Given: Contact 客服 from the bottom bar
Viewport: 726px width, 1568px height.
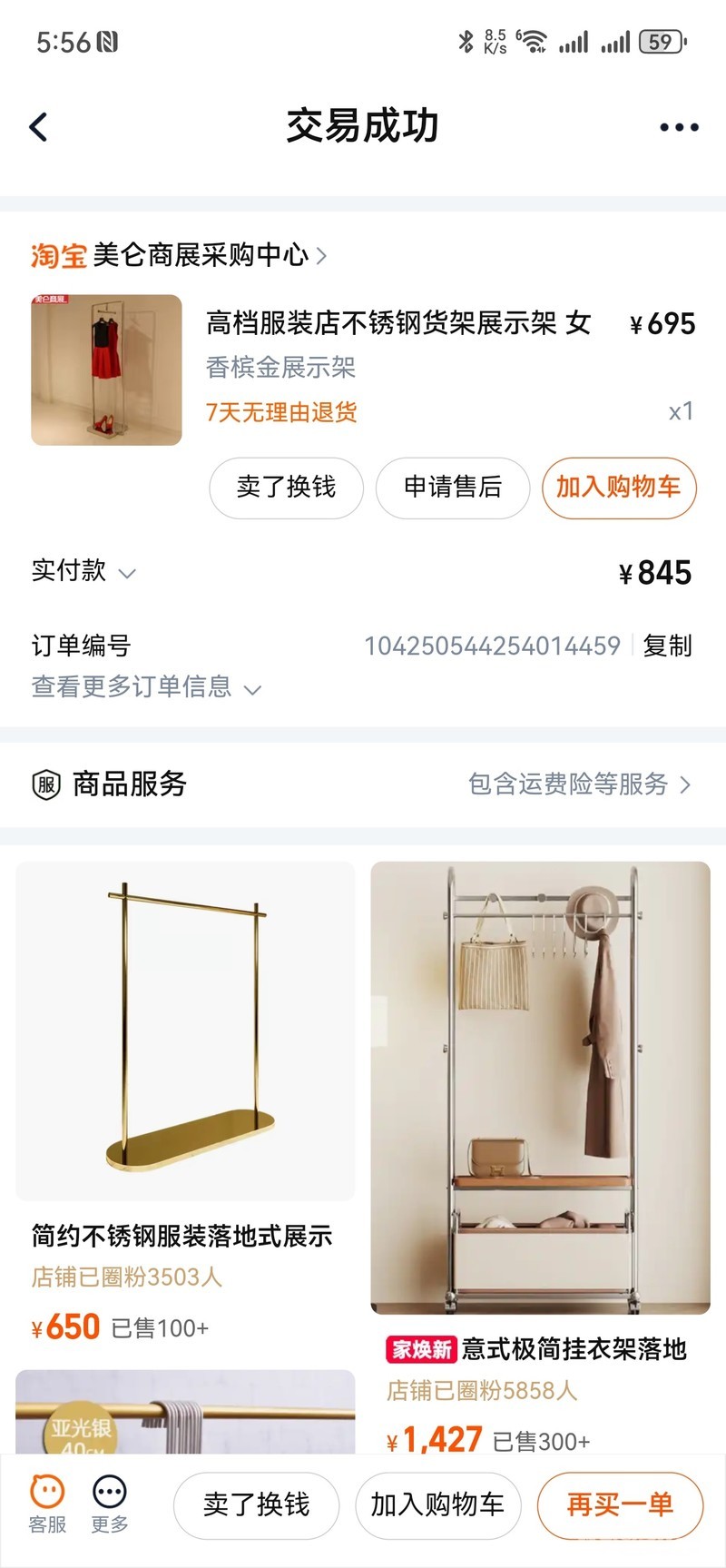Looking at the screenshot, I should (x=47, y=1503).
